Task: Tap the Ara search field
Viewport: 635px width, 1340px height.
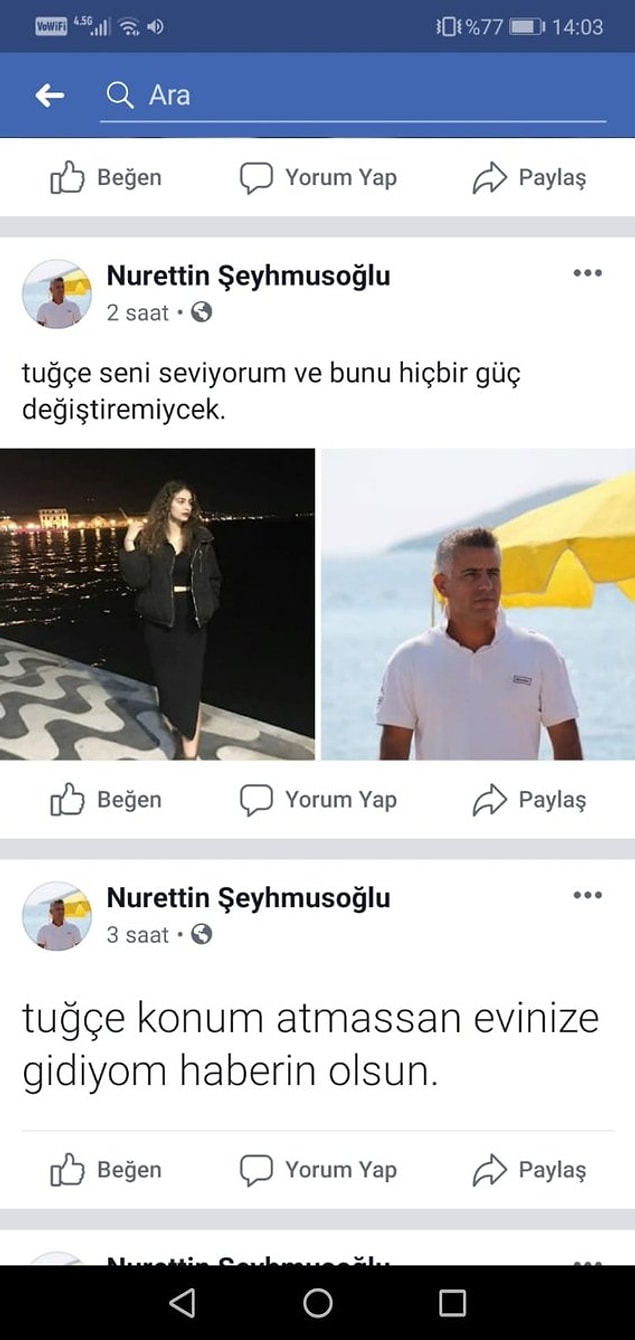Action: (360, 96)
